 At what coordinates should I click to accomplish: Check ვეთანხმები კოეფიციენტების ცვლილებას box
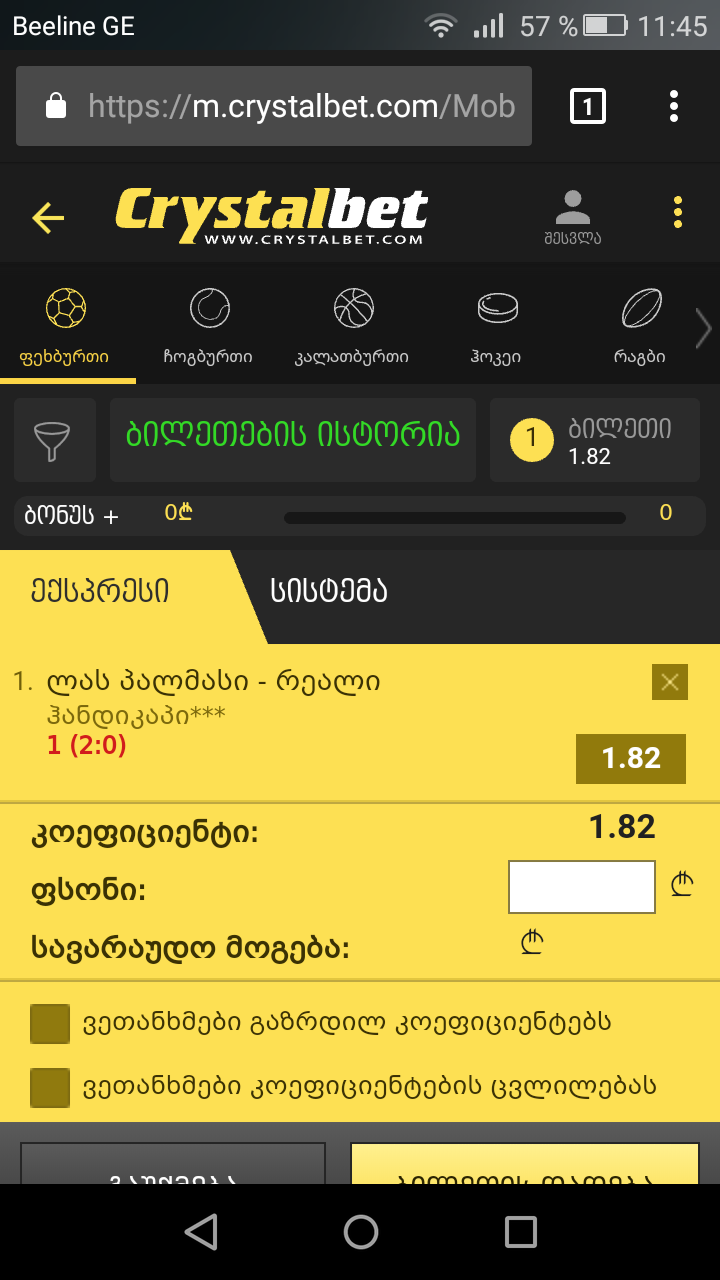(x=50, y=1087)
